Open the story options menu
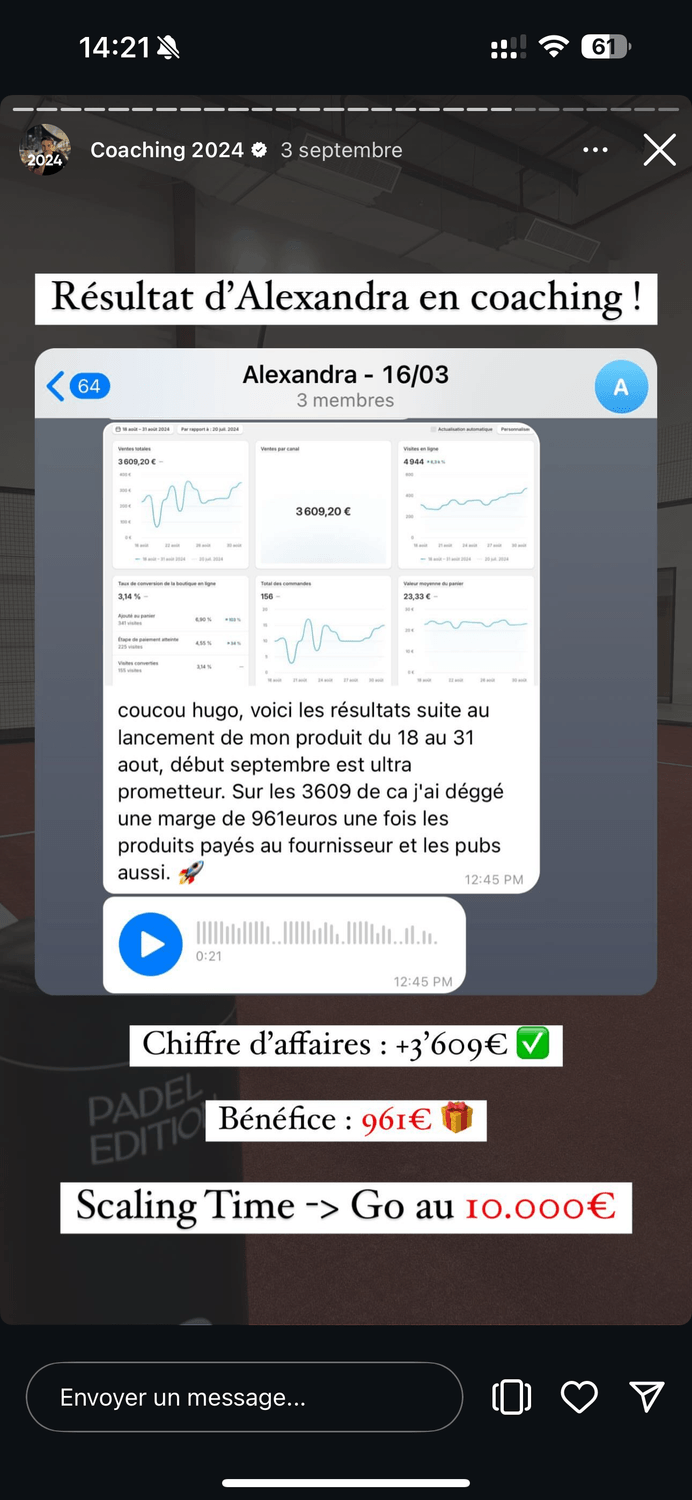Screen dimensions: 692x1500 pyautogui.click(x=595, y=150)
